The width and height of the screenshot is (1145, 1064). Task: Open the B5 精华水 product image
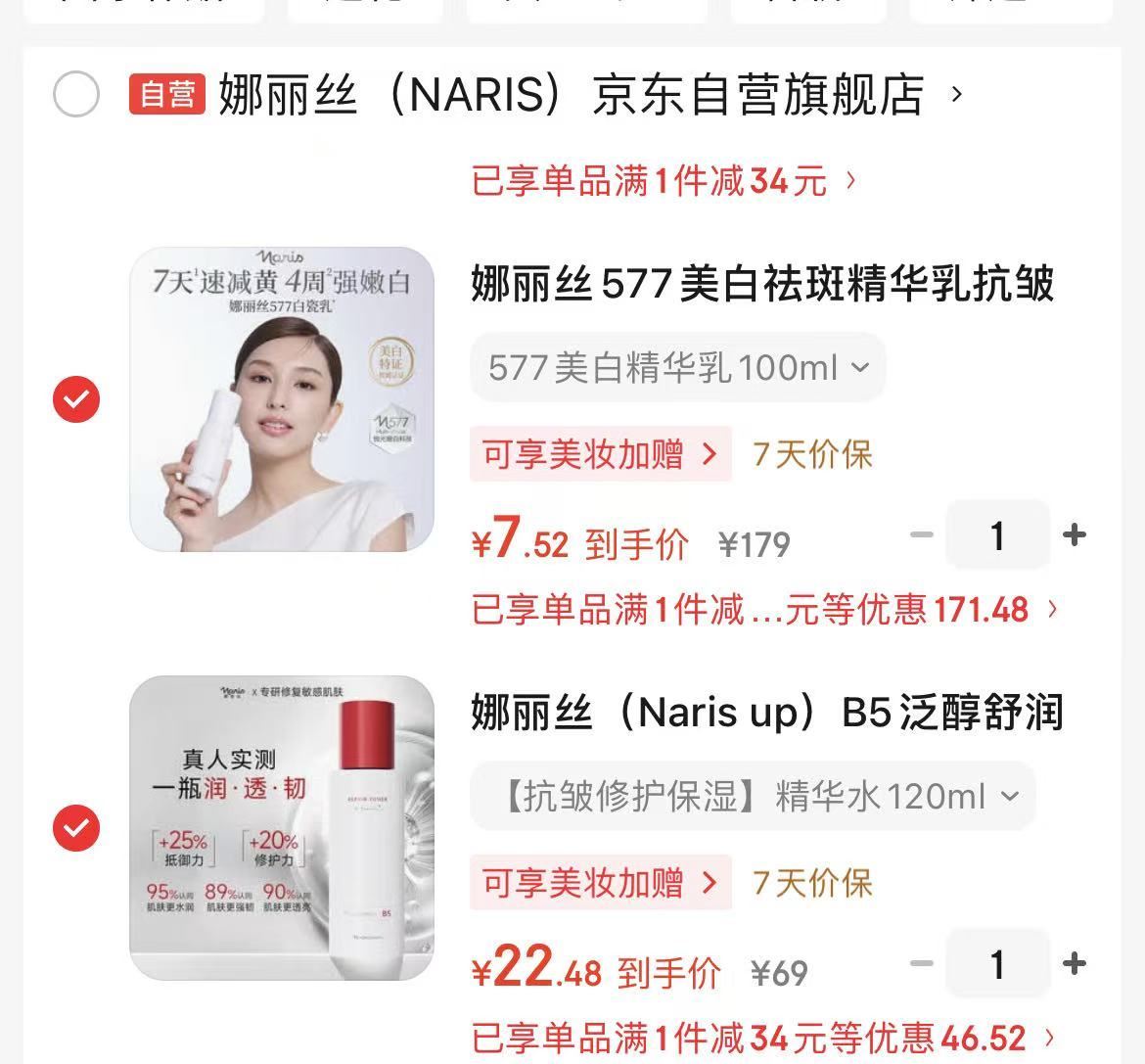[x=282, y=828]
